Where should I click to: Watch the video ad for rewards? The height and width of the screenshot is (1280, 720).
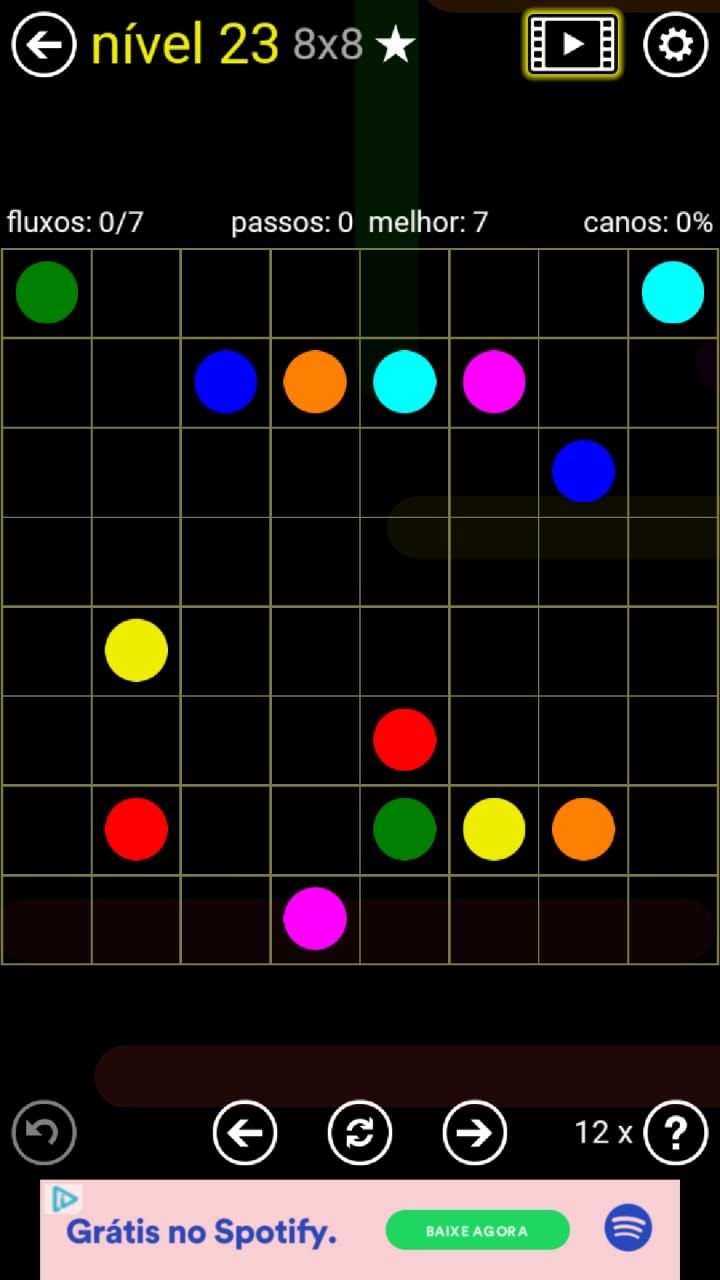coord(573,44)
